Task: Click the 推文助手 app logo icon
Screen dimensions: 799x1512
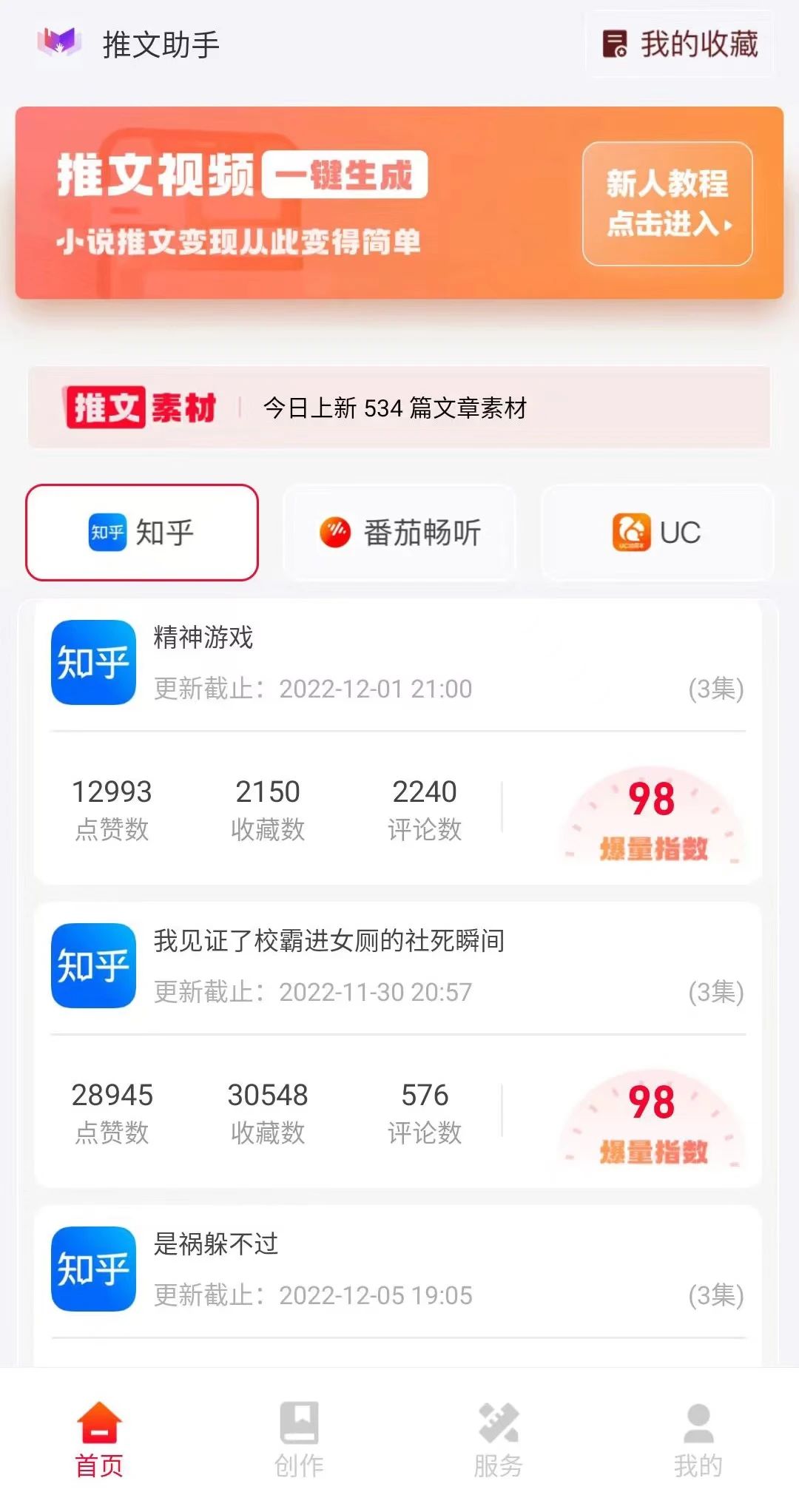Action: coord(59,44)
